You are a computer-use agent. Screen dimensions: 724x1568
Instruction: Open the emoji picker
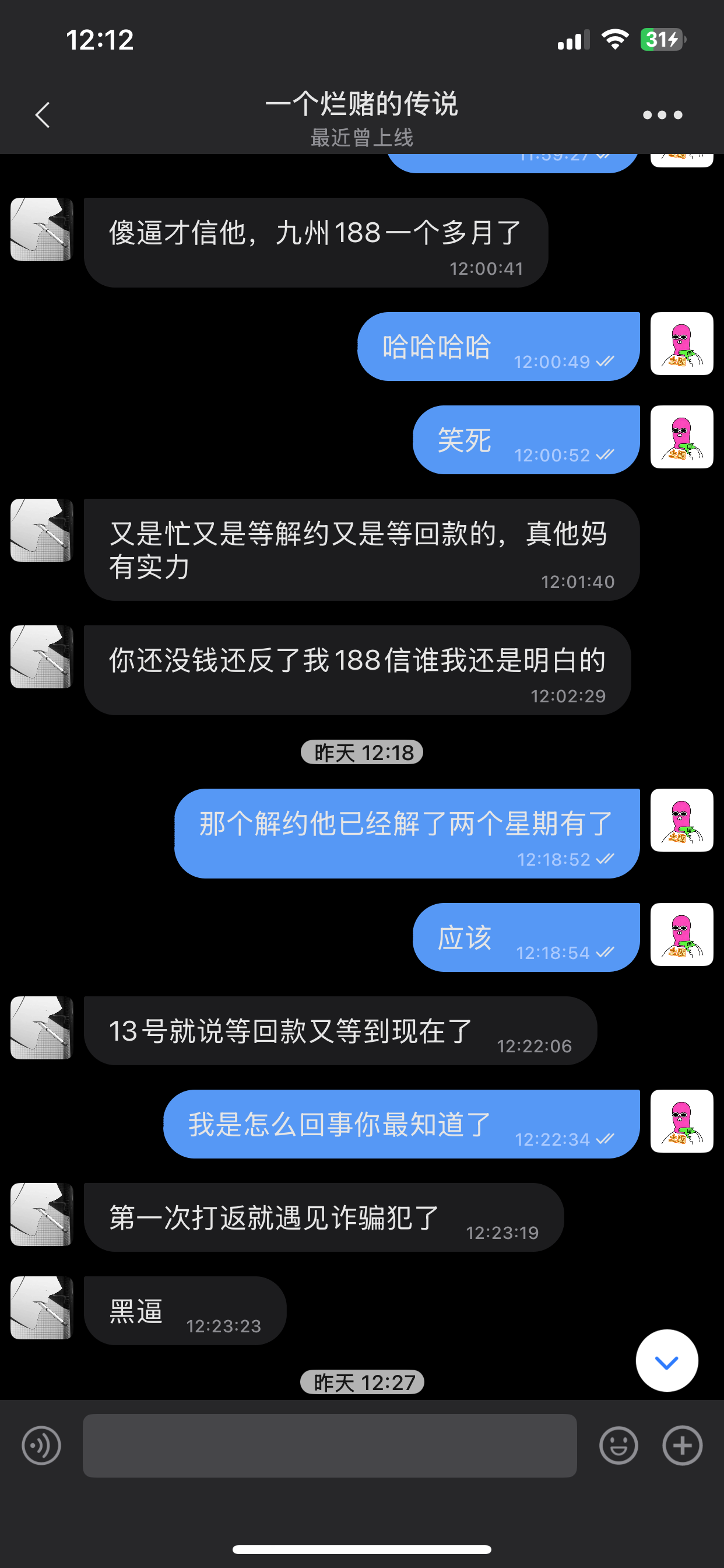(x=618, y=1445)
